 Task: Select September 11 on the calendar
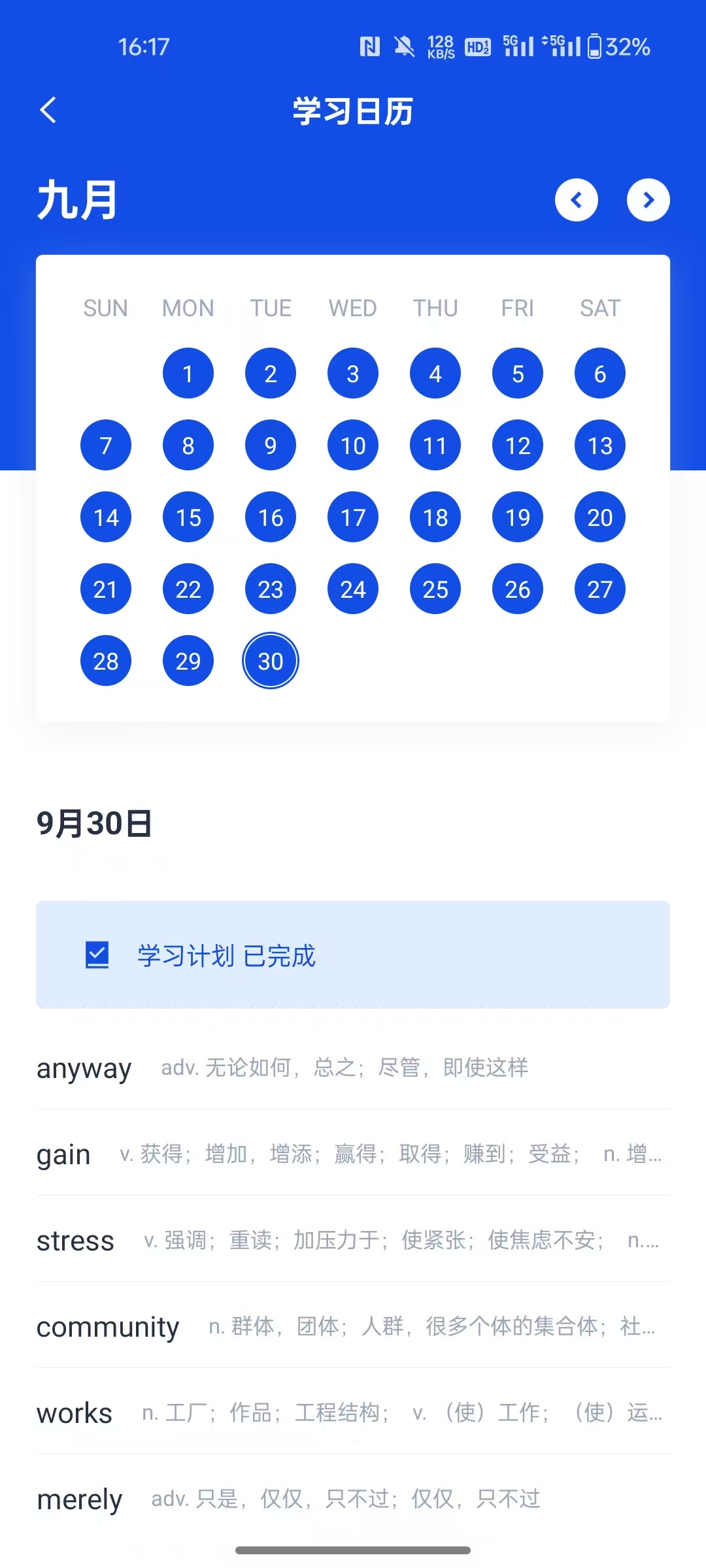coord(435,445)
